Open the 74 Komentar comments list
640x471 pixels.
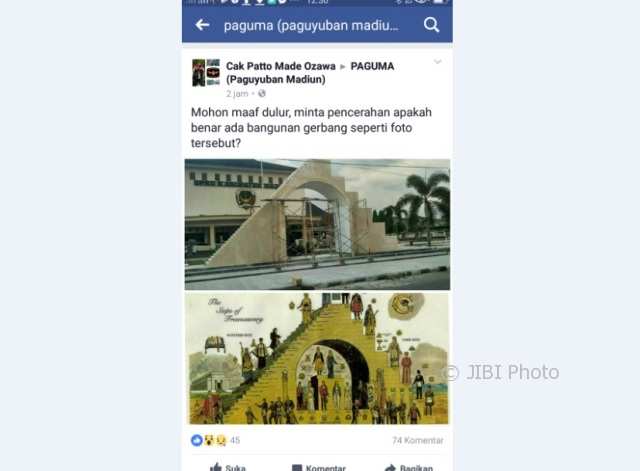[418, 440]
